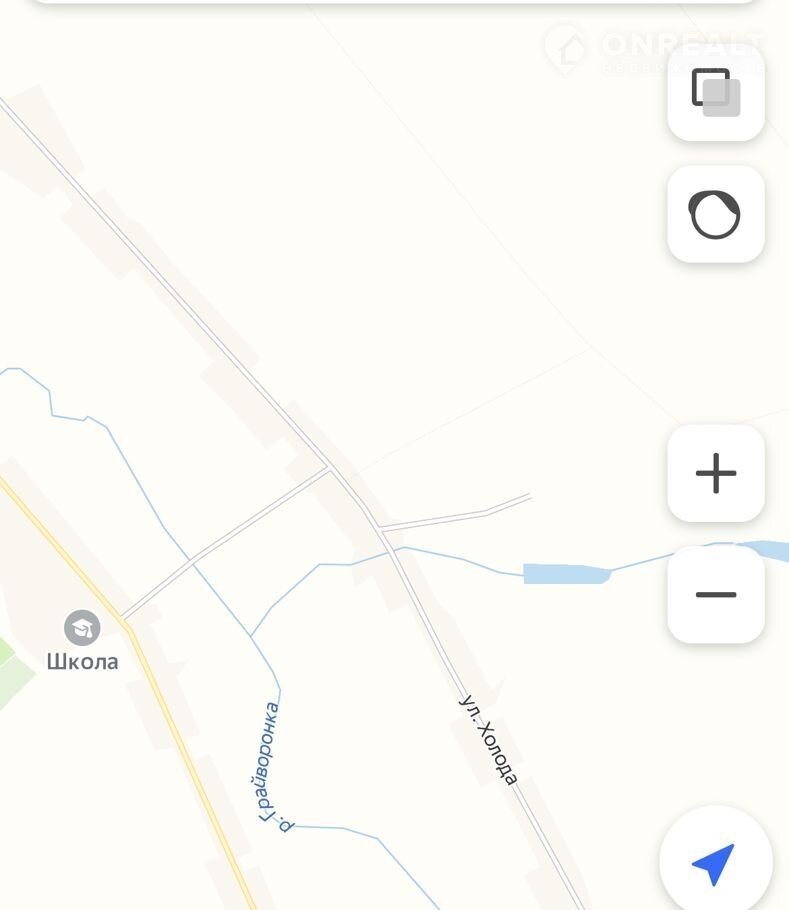Zoom in with the plus button
The height and width of the screenshot is (910, 789).
point(716,473)
